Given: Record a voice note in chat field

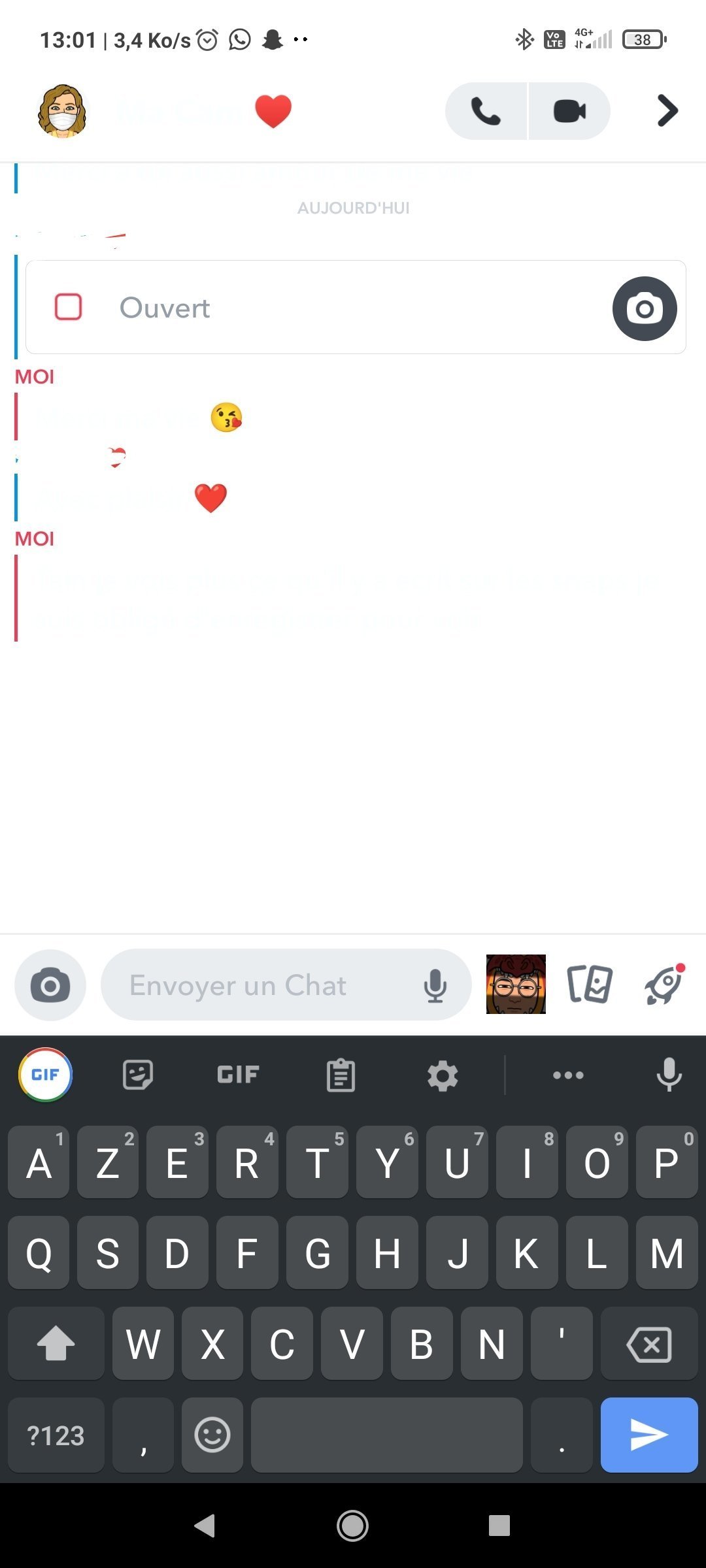Looking at the screenshot, I should coord(435,985).
